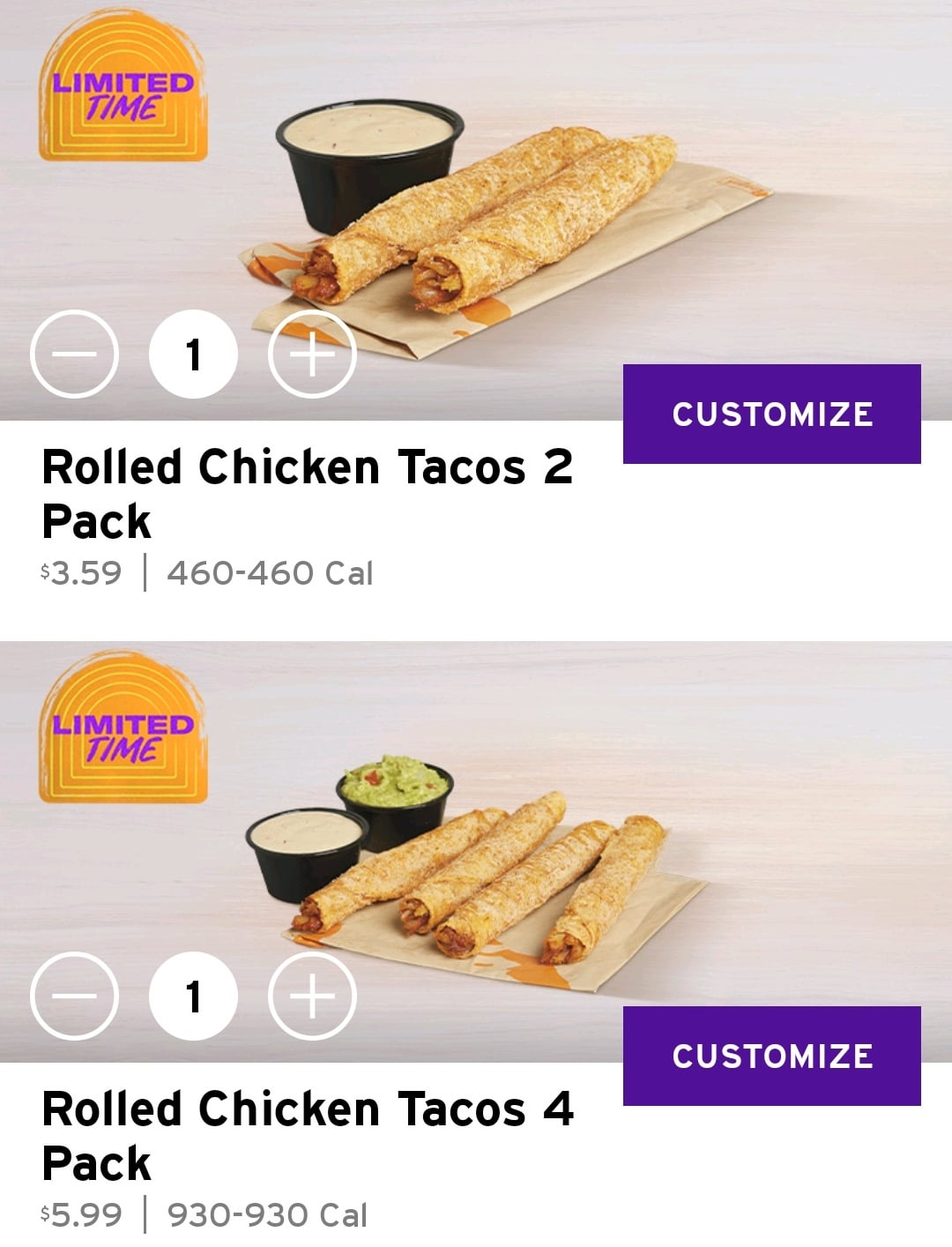Customize the Rolled Chicken Tacos 4 Pack
This screenshot has height=1247, width=952.
772,1056
